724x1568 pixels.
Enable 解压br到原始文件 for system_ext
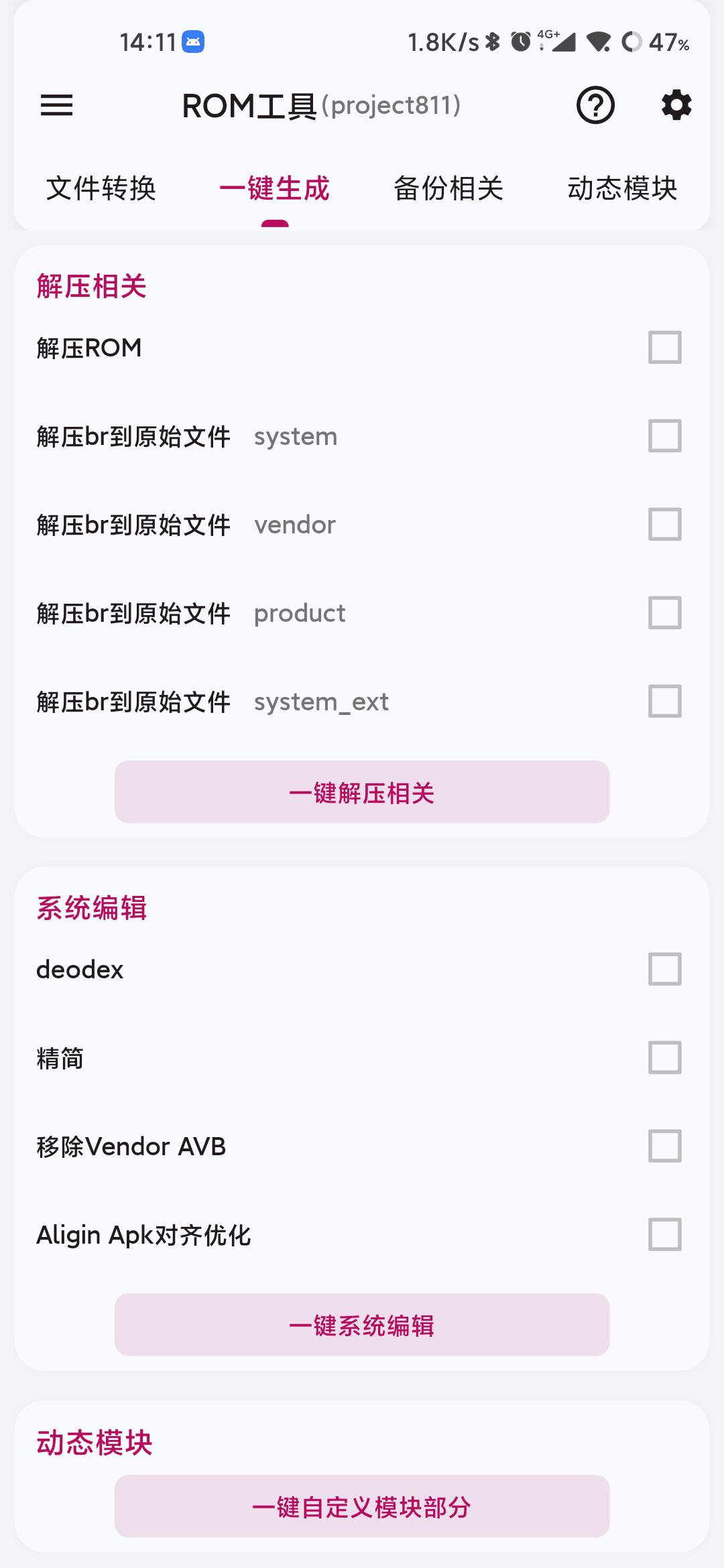tap(665, 701)
